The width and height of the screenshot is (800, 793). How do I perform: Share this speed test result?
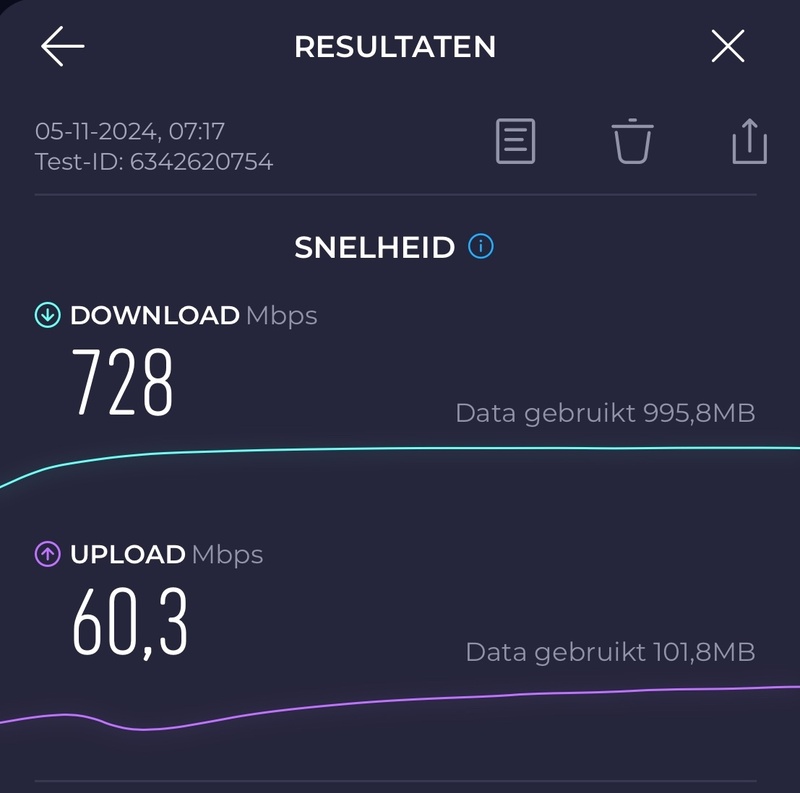click(x=749, y=141)
